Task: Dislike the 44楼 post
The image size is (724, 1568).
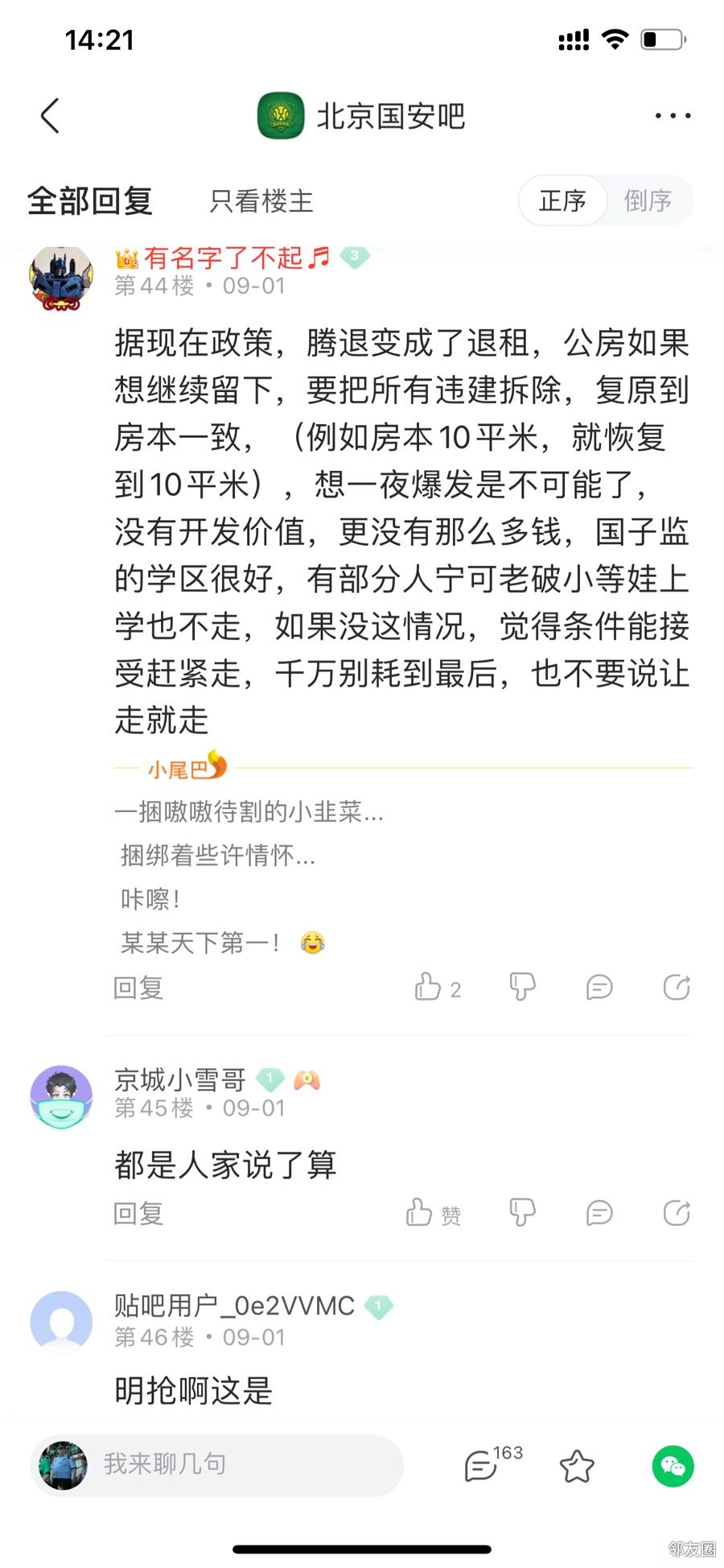Action: point(523,987)
